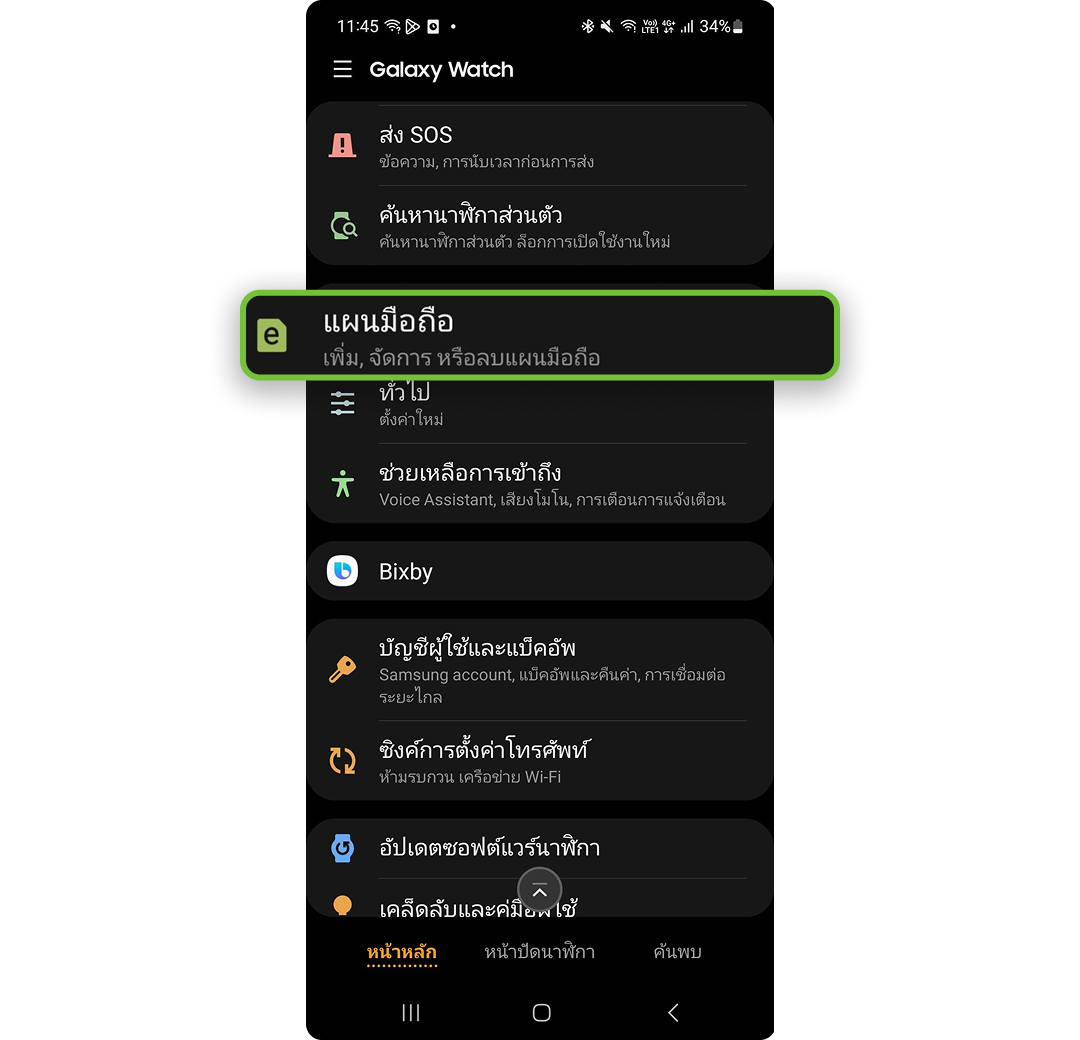Open ช่วยเหลือการเข้าถึง accessibility settings
The image size is (1080, 1040).
[540, 484]
